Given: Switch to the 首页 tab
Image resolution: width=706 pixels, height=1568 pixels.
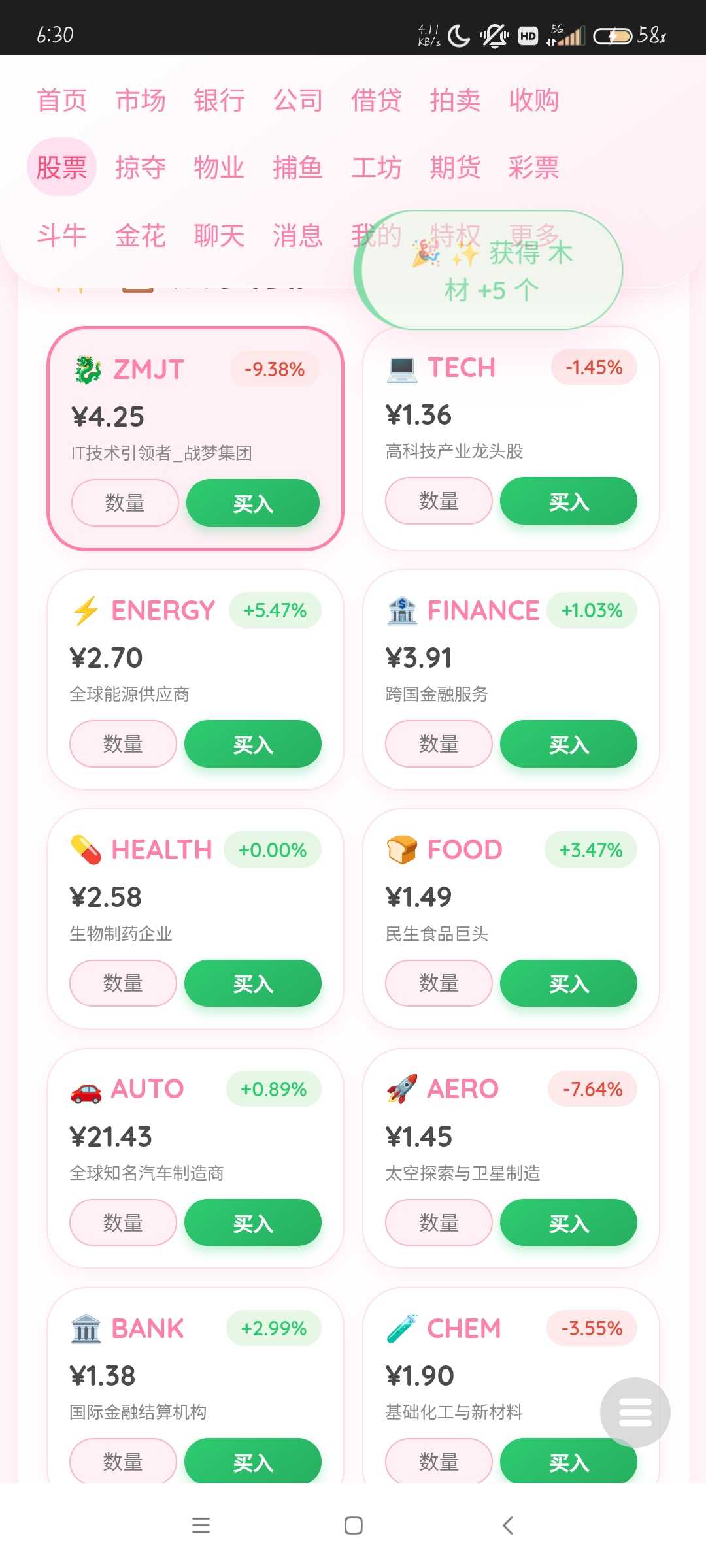Looking at the screenshot, I should coord(61,101).
